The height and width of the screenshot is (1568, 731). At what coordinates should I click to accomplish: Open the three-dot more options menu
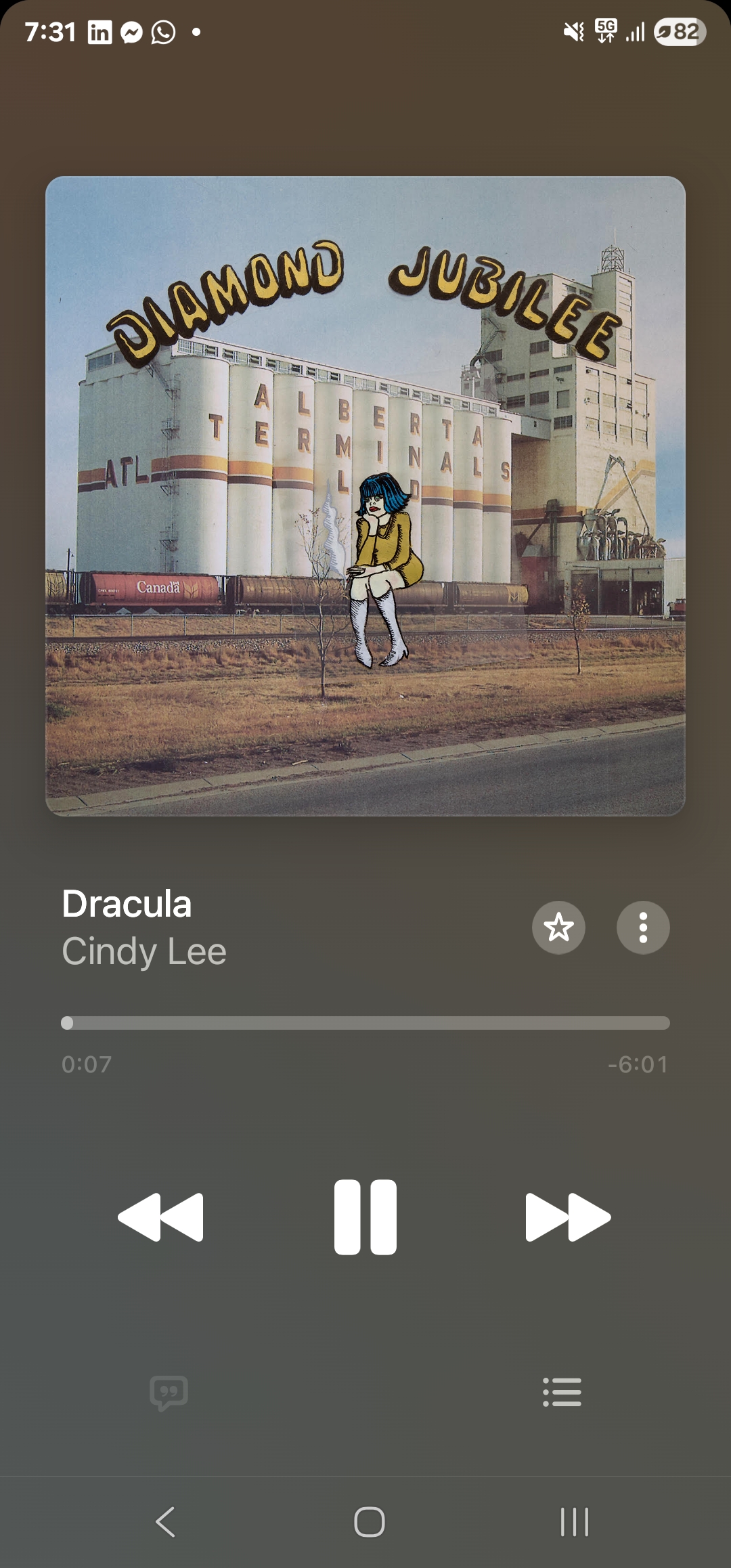643,928
